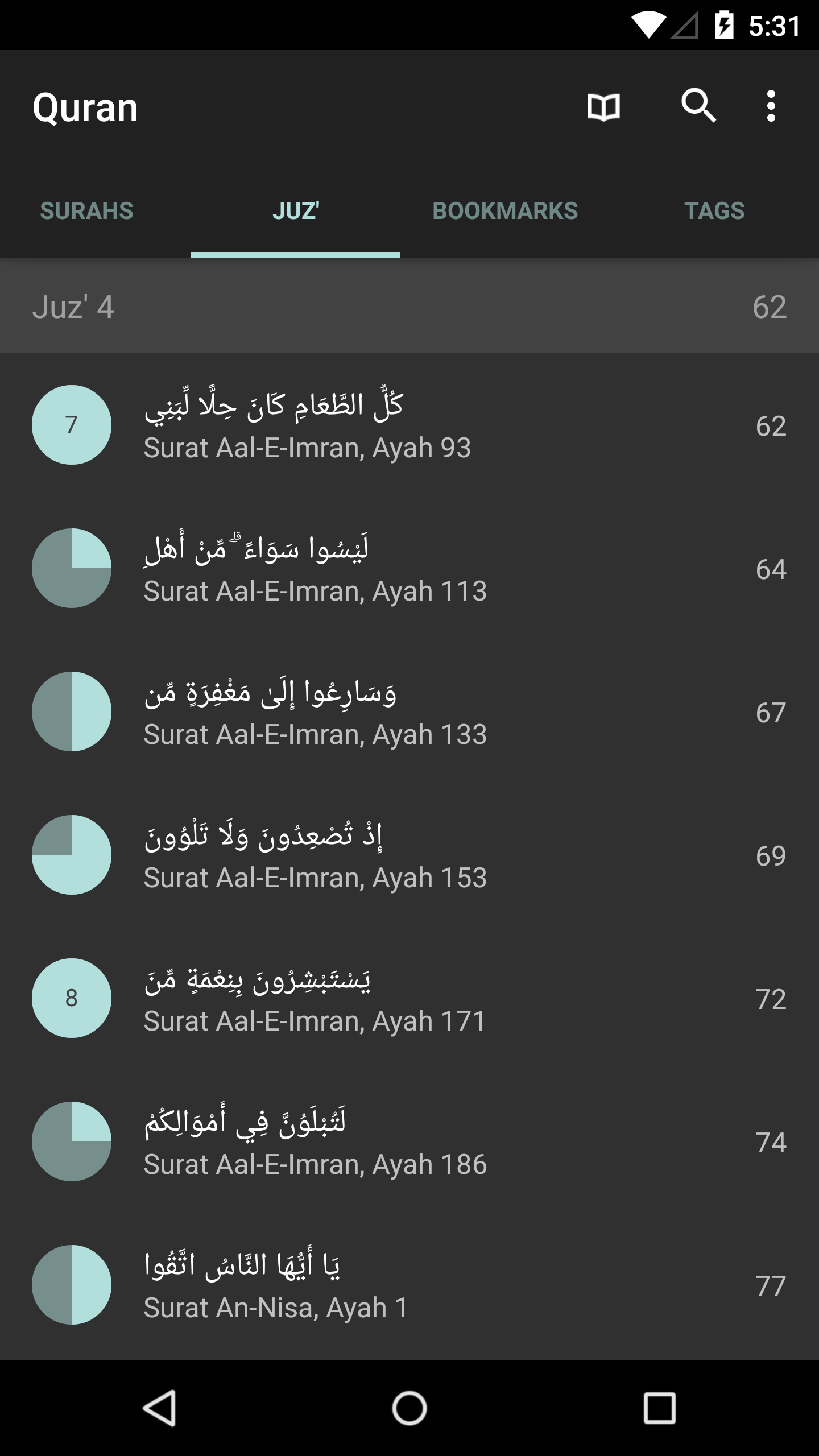Open the Juz' 4 section header
The image size is (819, 1456).
pos(409,307)
